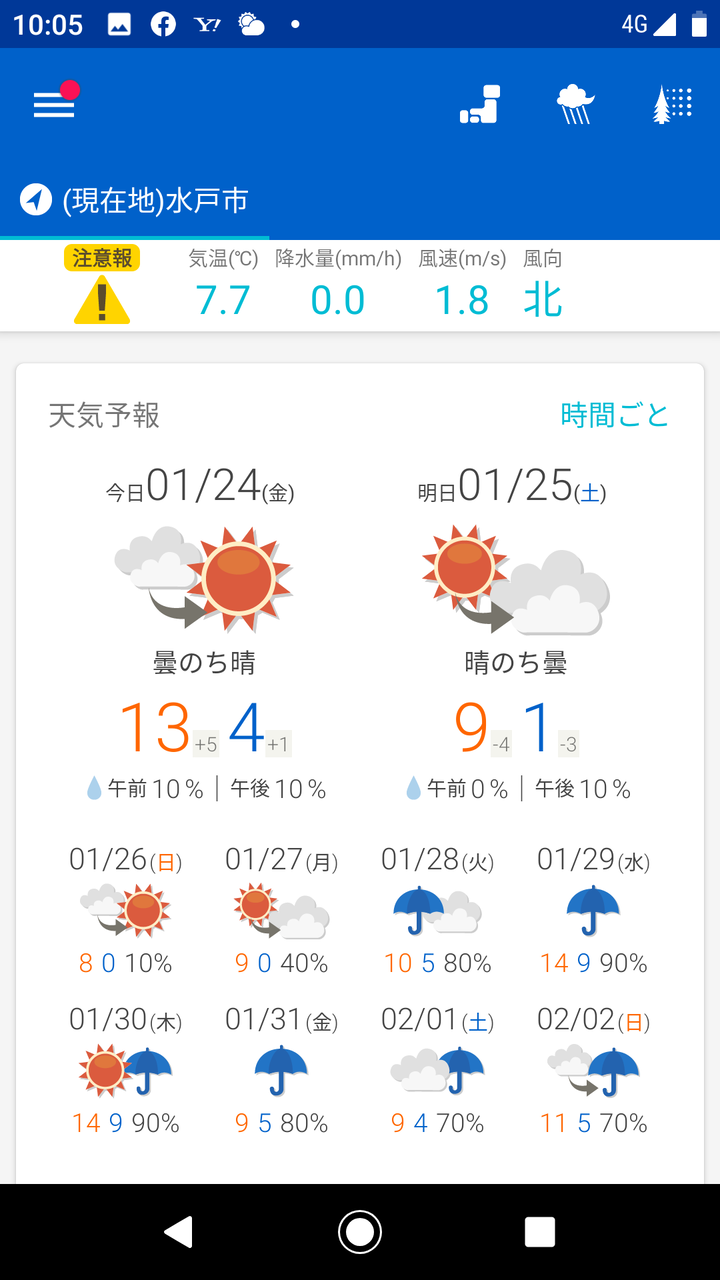Open the rain cloud radar icon
The image size is (720, 1280).
(x=575, y=105)
